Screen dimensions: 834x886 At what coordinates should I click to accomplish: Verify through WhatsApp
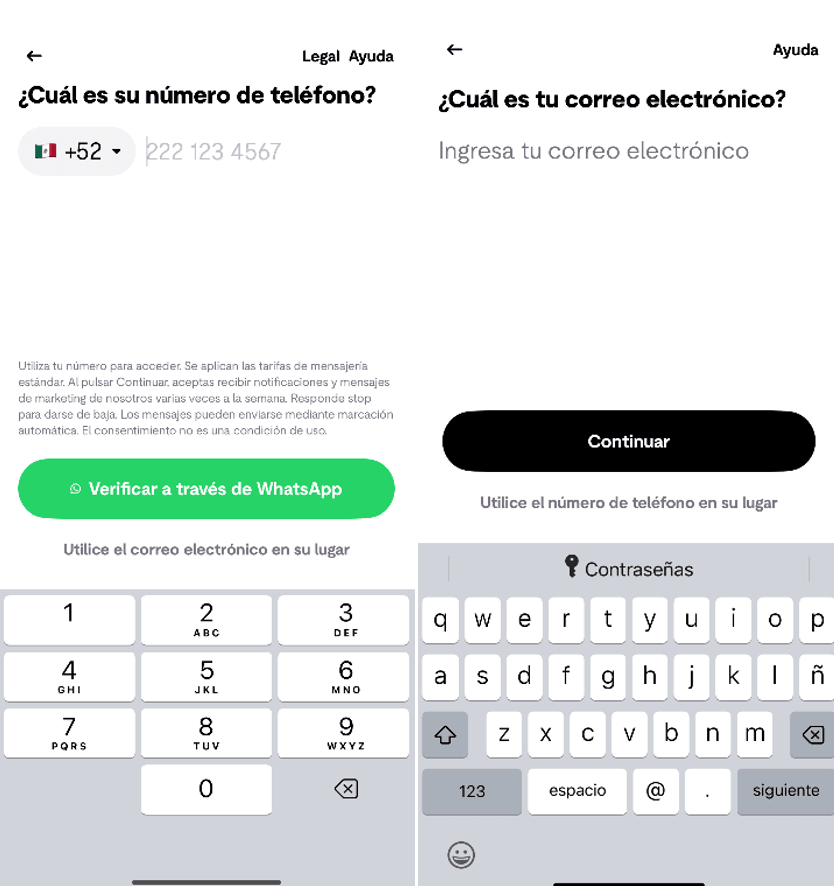pos(206,489)
